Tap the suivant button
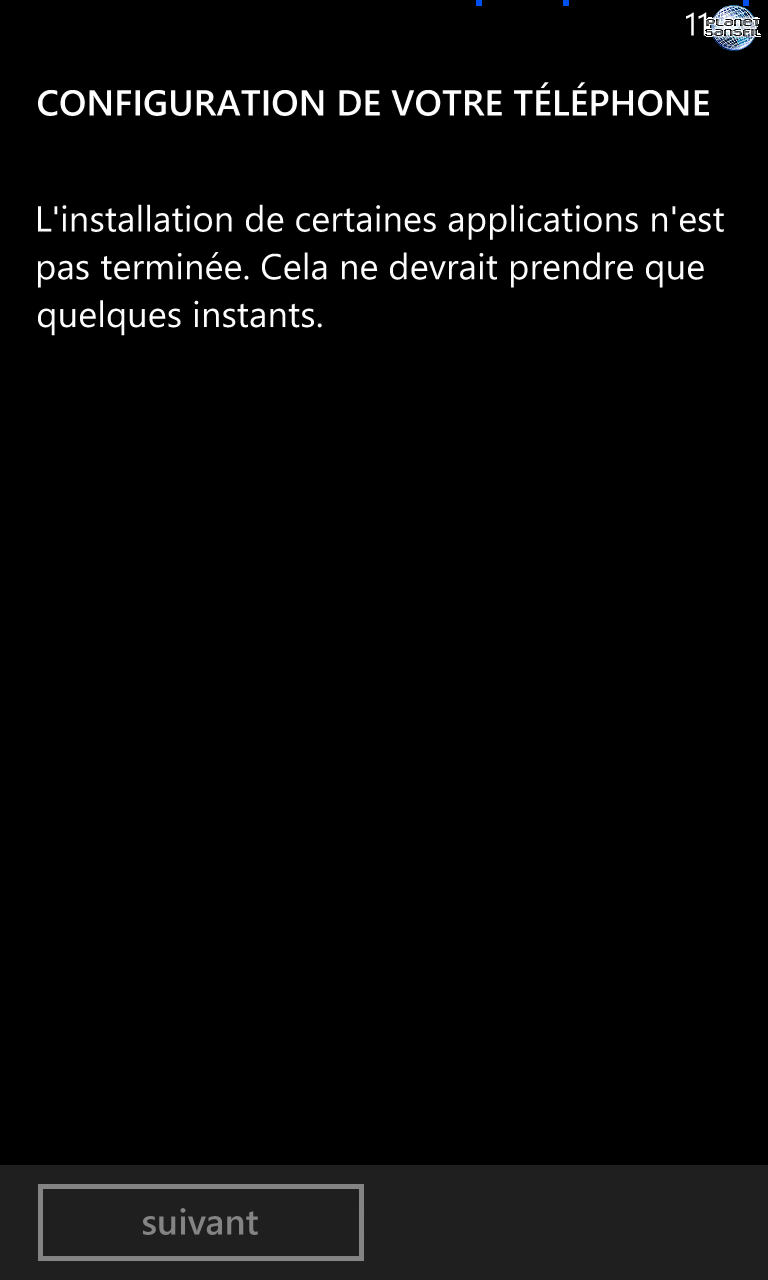768x1280 pixels. tap(200, 1222)
